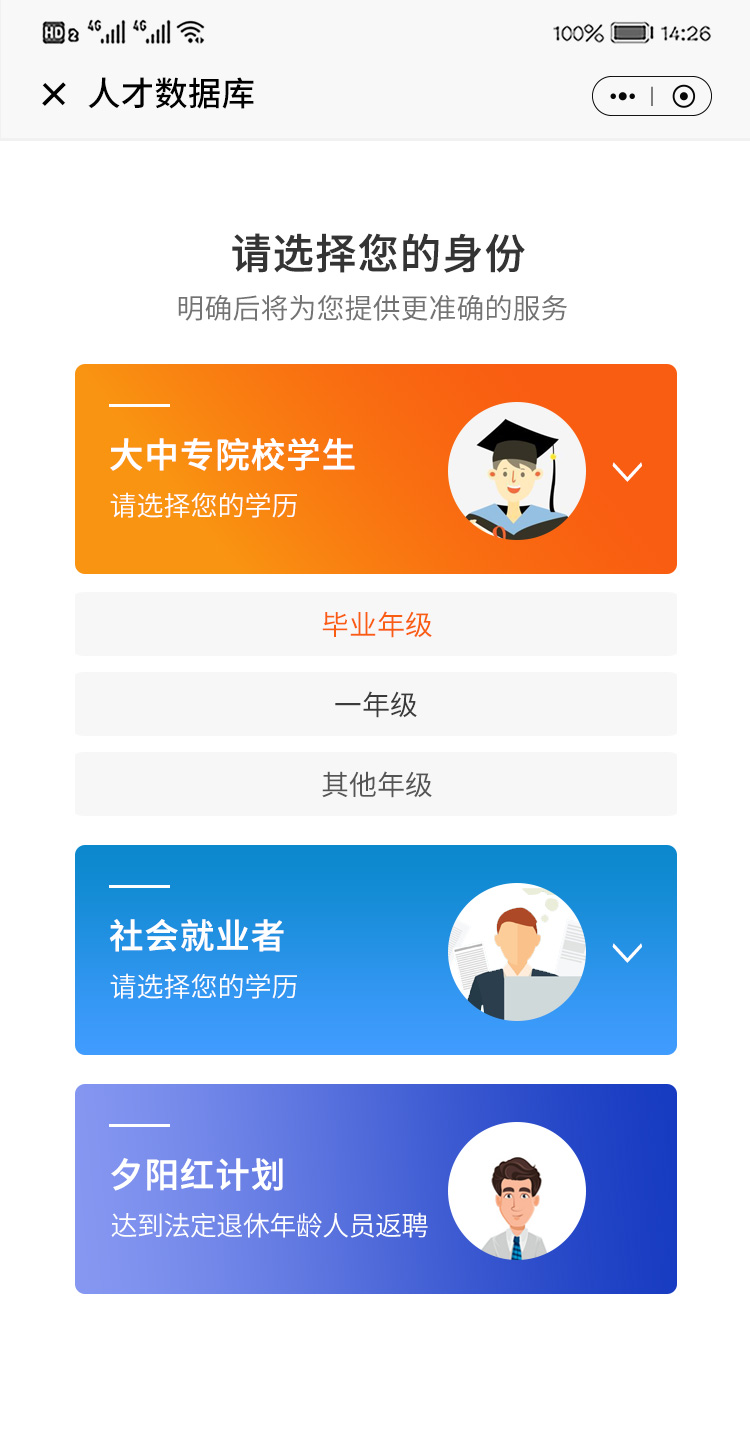Tap the circular target capsule button
Viewport: 750px width, 1449px height.
(x=684, y=96)
